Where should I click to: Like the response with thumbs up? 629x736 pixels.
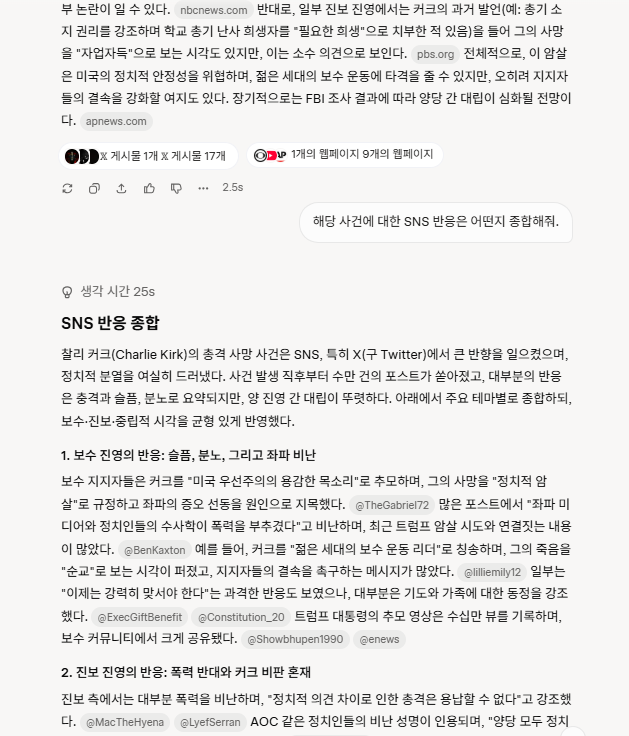click(x=149, y=188)
